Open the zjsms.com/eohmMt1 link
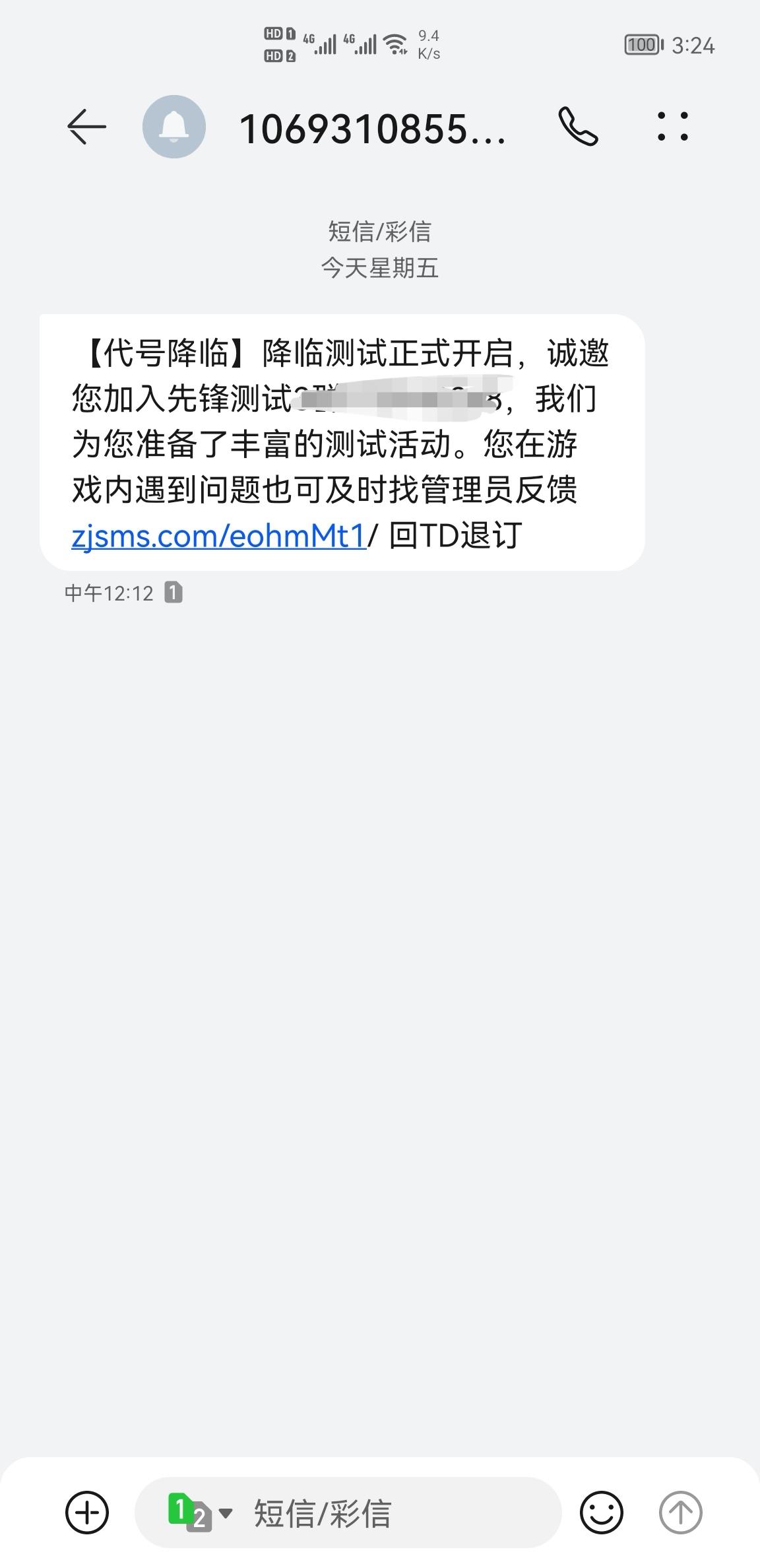Image resolution: width=760 pixels, height=1568 pixels. point(218,536)
